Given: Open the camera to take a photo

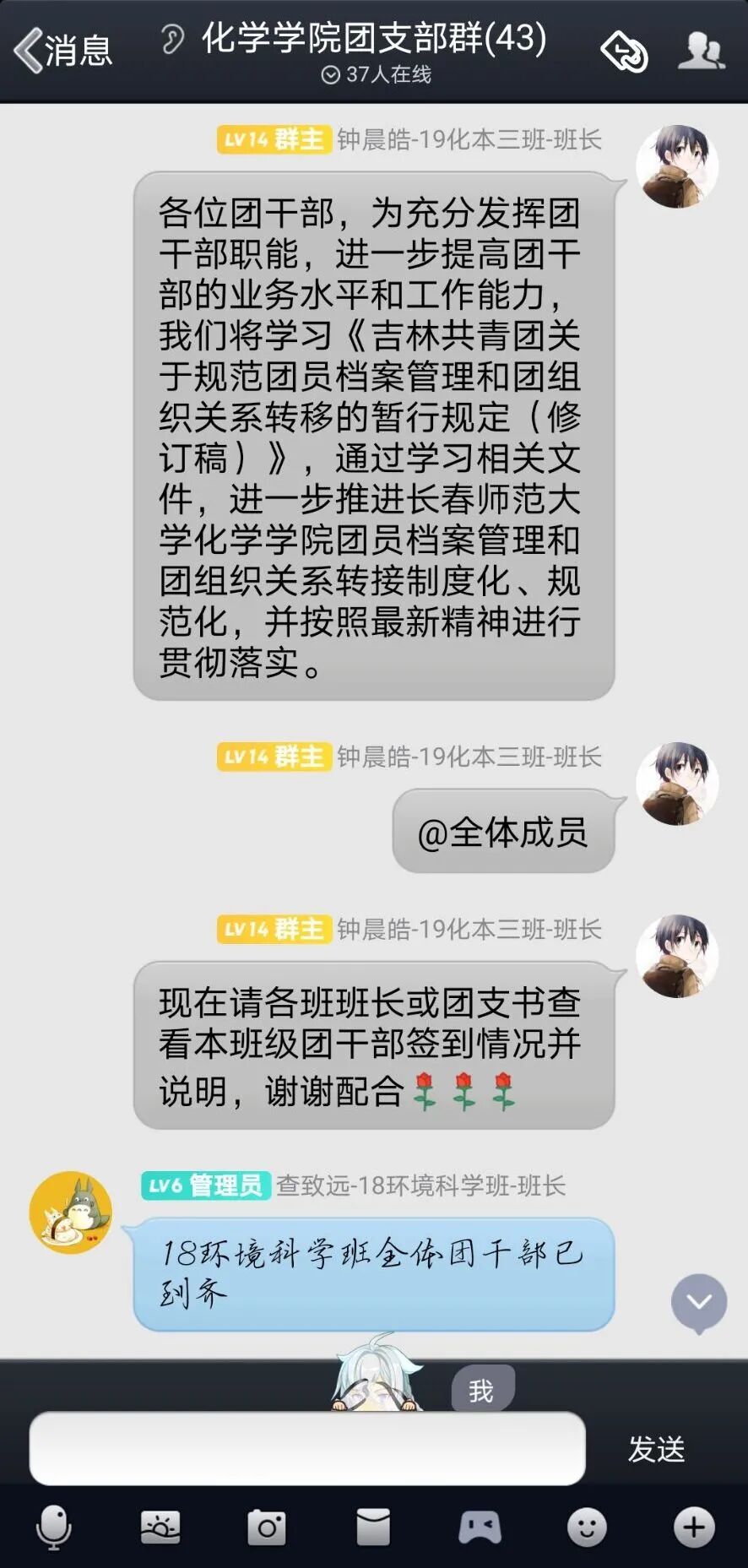Looking at the screenshot, I should (267, 1527).
